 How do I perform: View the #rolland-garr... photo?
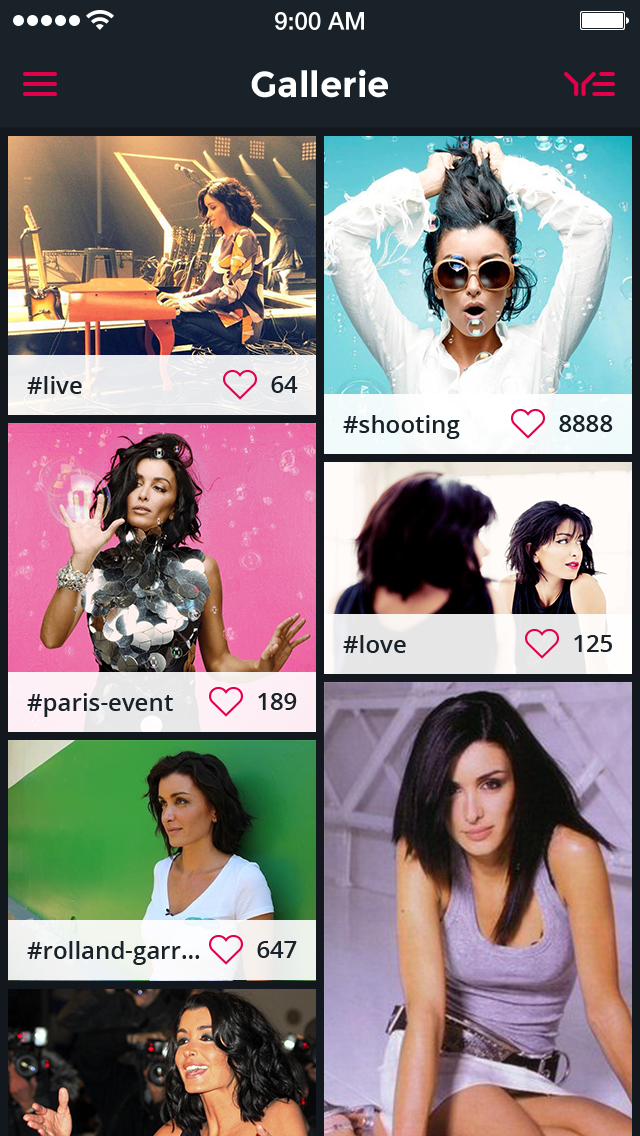click(162, 830)
